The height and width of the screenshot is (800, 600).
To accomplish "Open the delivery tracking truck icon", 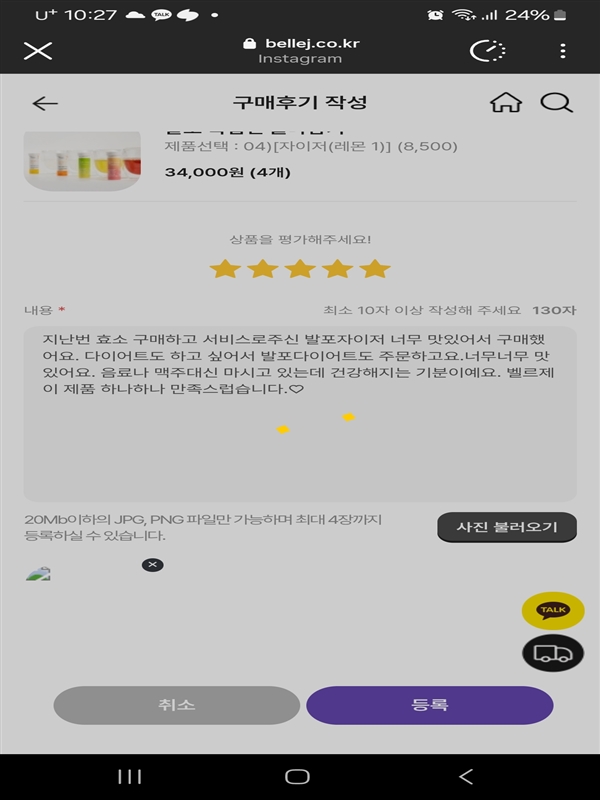I will (553, 653).
